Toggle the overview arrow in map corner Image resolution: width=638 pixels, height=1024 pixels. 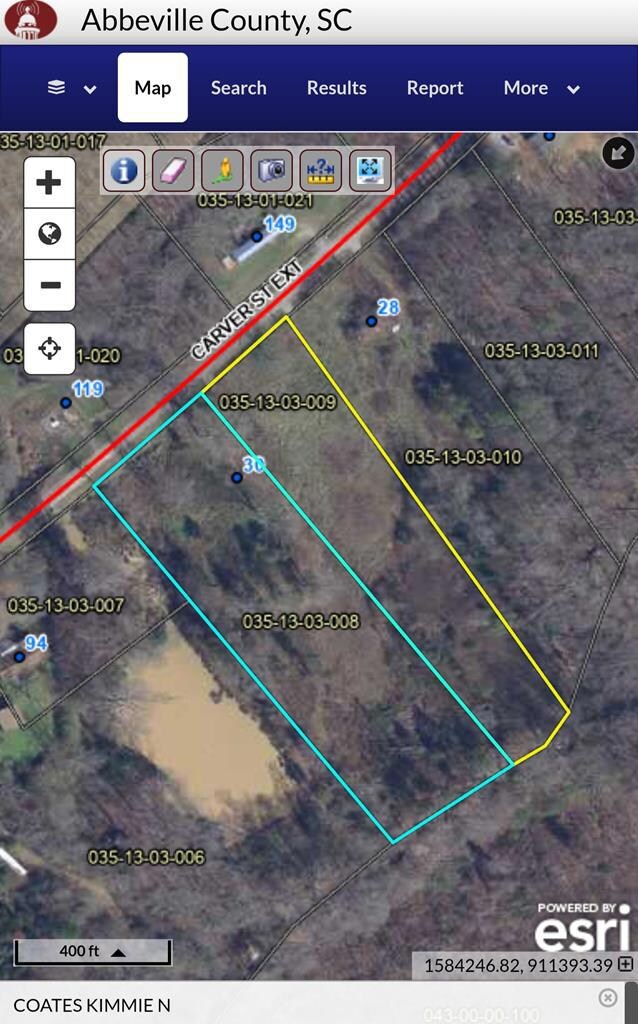[618, 153]
